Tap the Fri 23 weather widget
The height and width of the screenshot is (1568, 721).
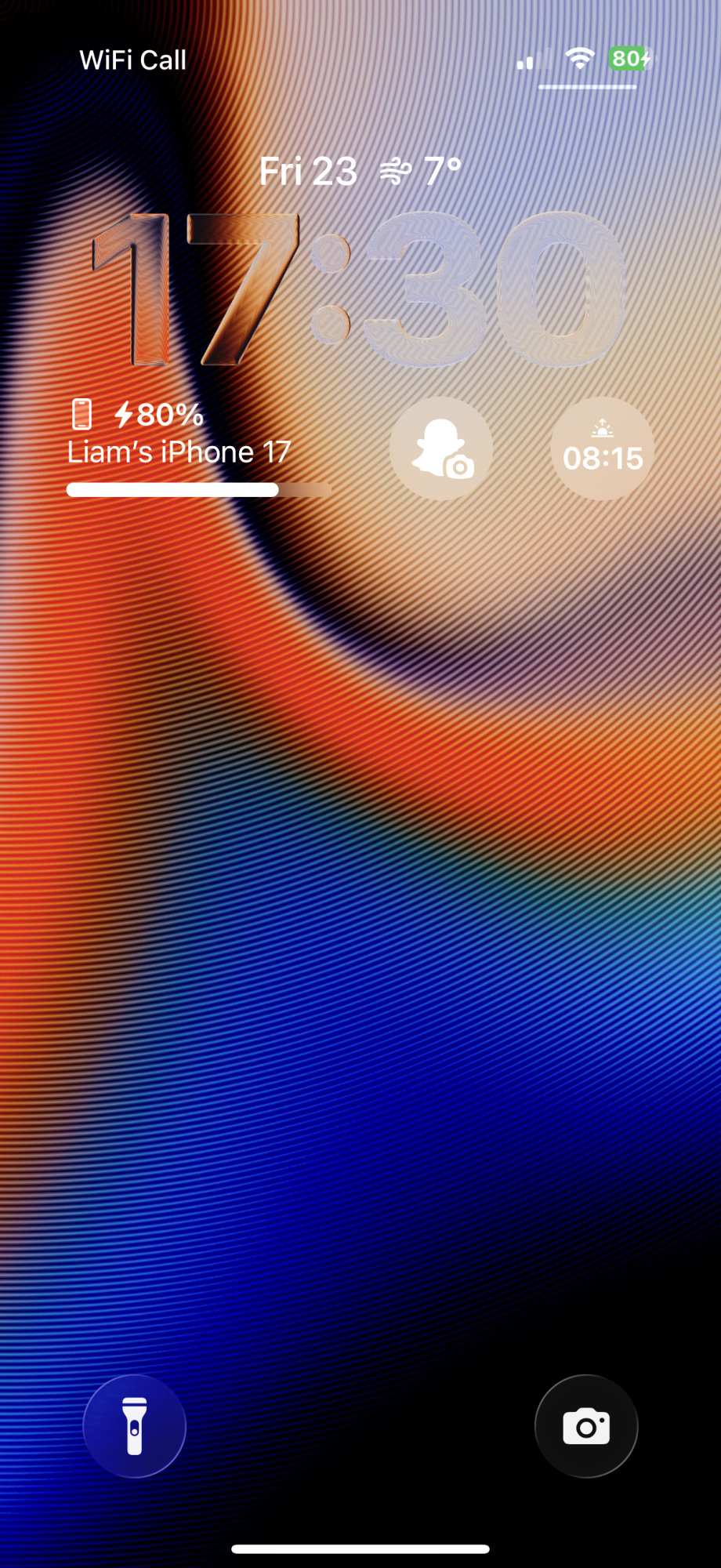tap(360, 171)
